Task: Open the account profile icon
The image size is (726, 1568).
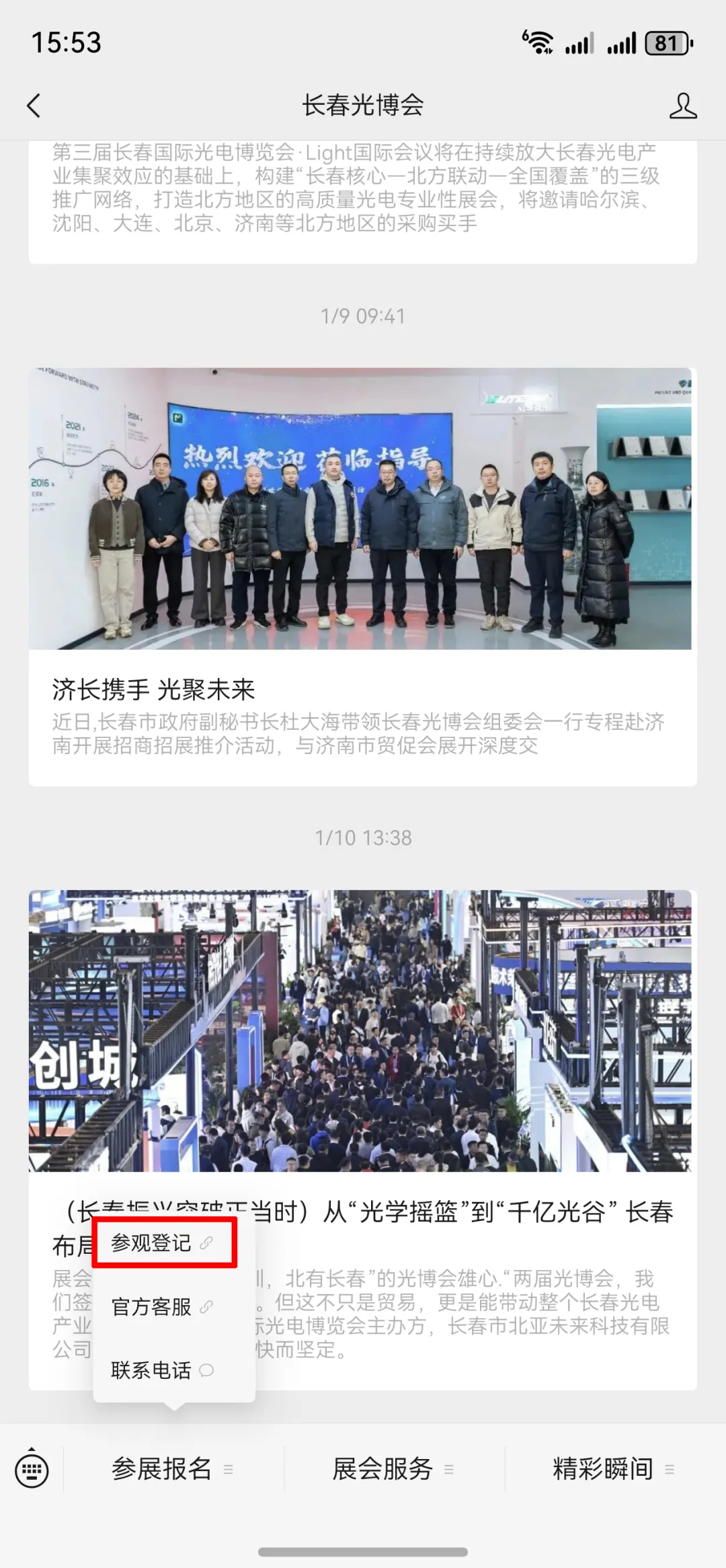Action: 682,106
